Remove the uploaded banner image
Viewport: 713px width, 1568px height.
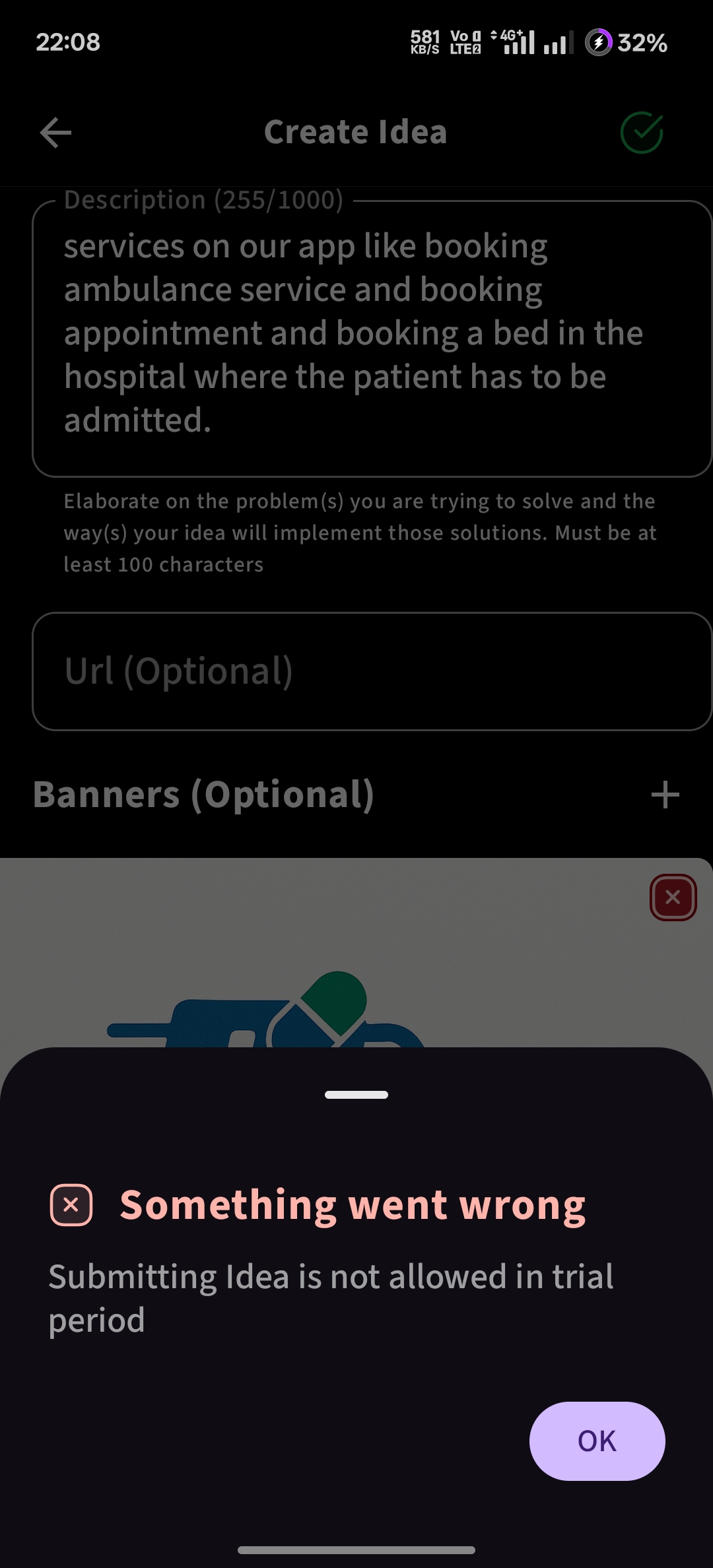coord(673,898)
